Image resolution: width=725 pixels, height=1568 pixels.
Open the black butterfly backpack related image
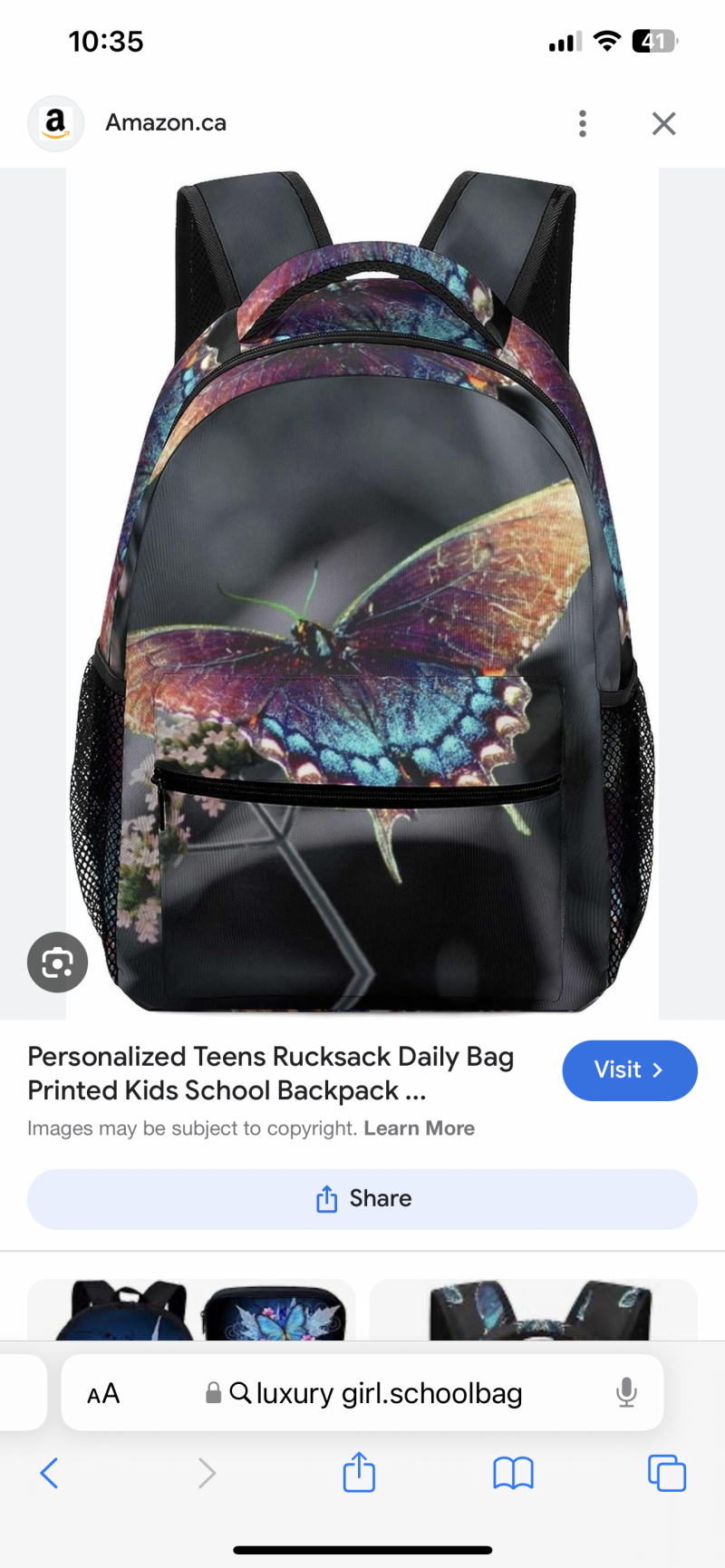coord(533,1311)
